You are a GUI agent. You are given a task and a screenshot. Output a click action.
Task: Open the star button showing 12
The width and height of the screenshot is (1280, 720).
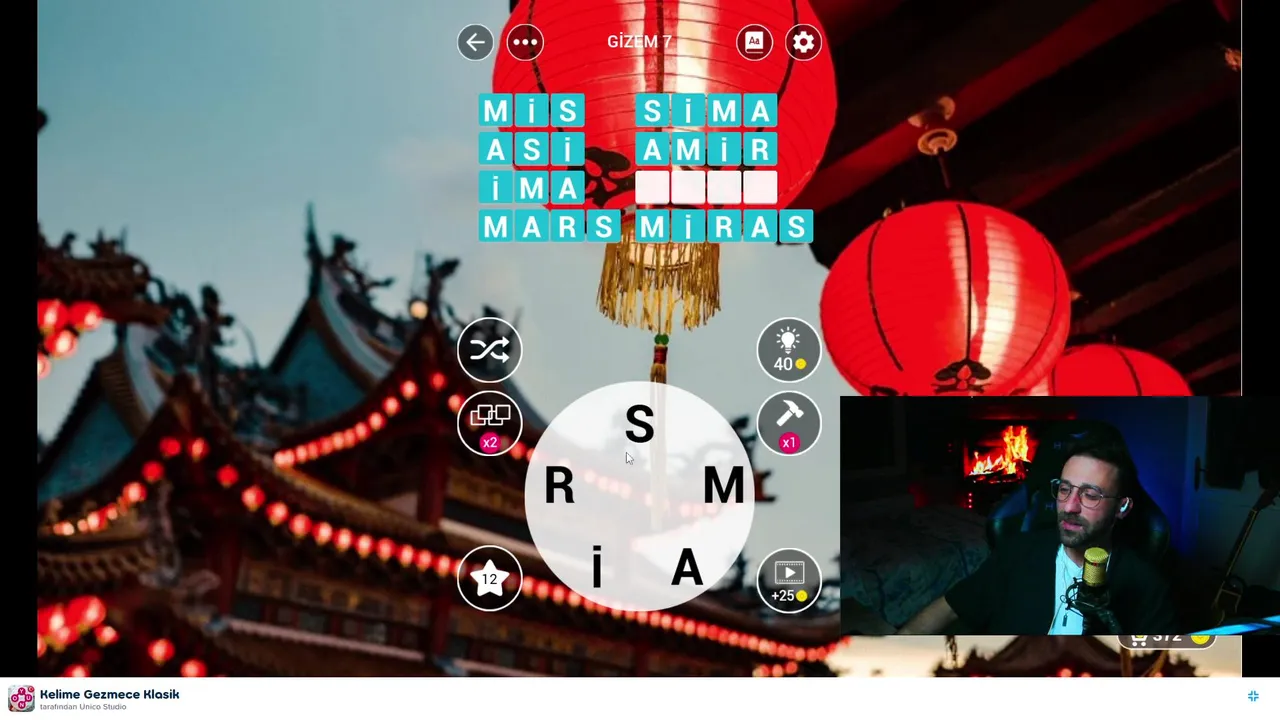point(489,579)
